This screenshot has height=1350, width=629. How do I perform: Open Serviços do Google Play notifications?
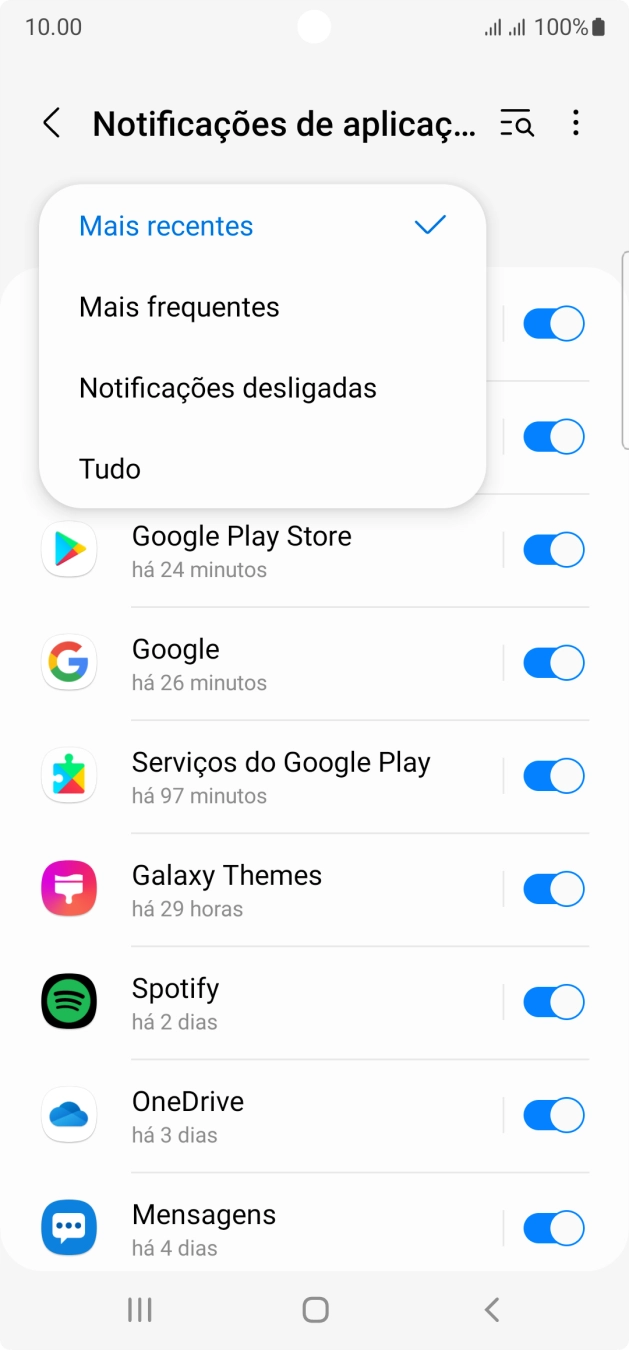click(x=281, y=776)
